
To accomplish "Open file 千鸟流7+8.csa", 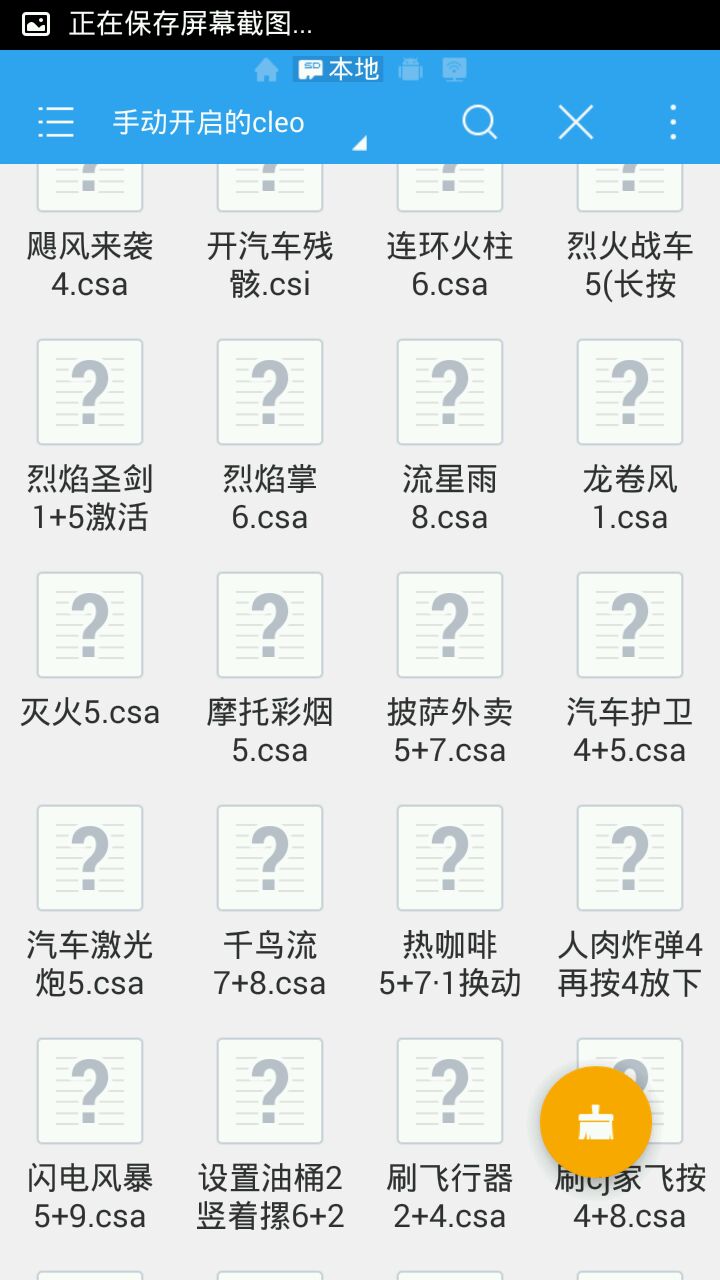I will [x=270, y=858].
